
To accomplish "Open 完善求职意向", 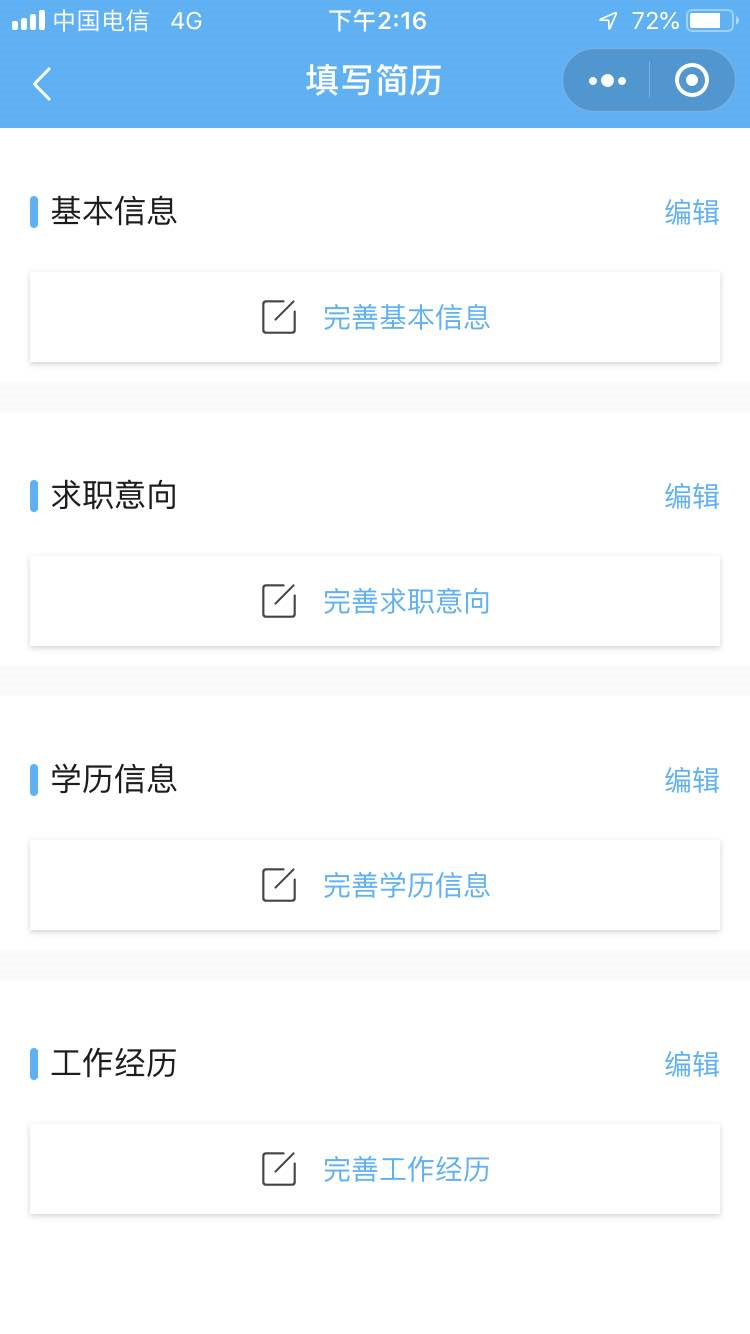I will 375,601.
